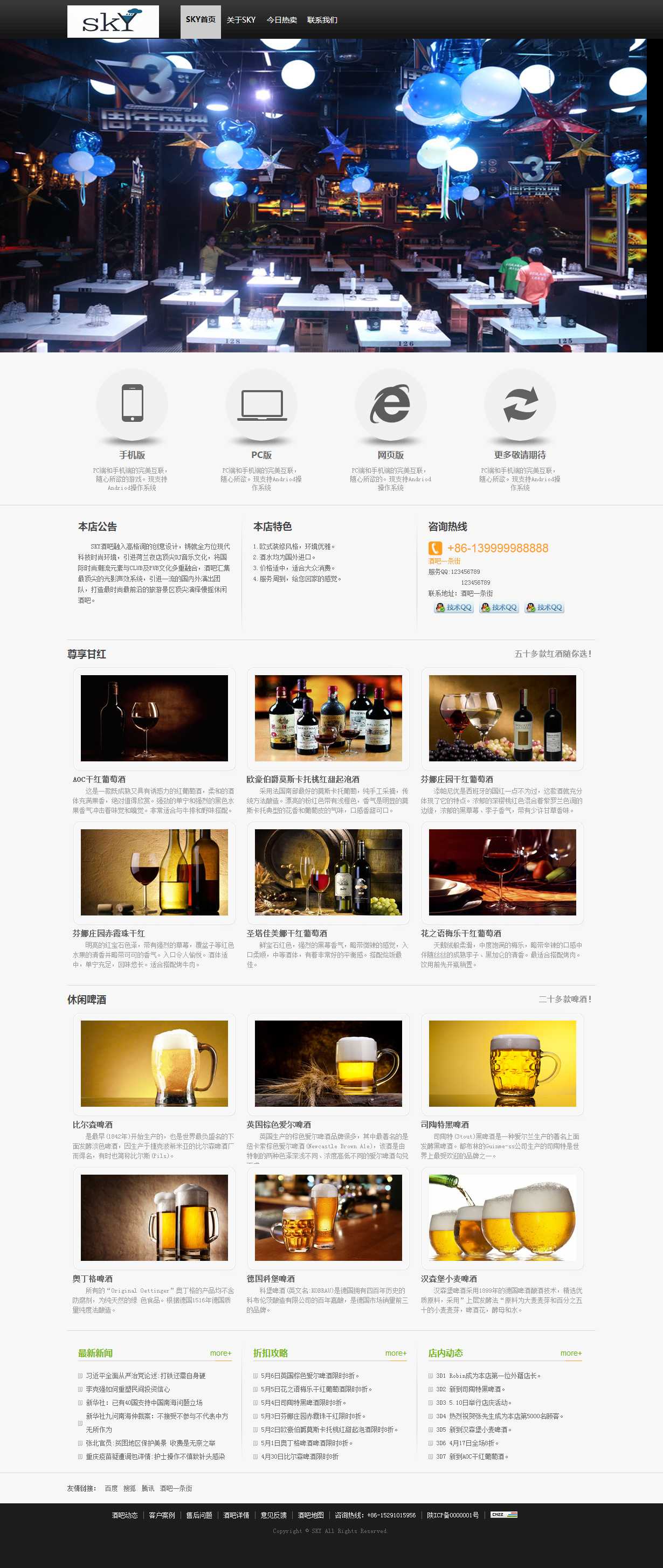Open the SKY首页 nav tab
The image size is (663, 1568).
[x=201, y=20]
